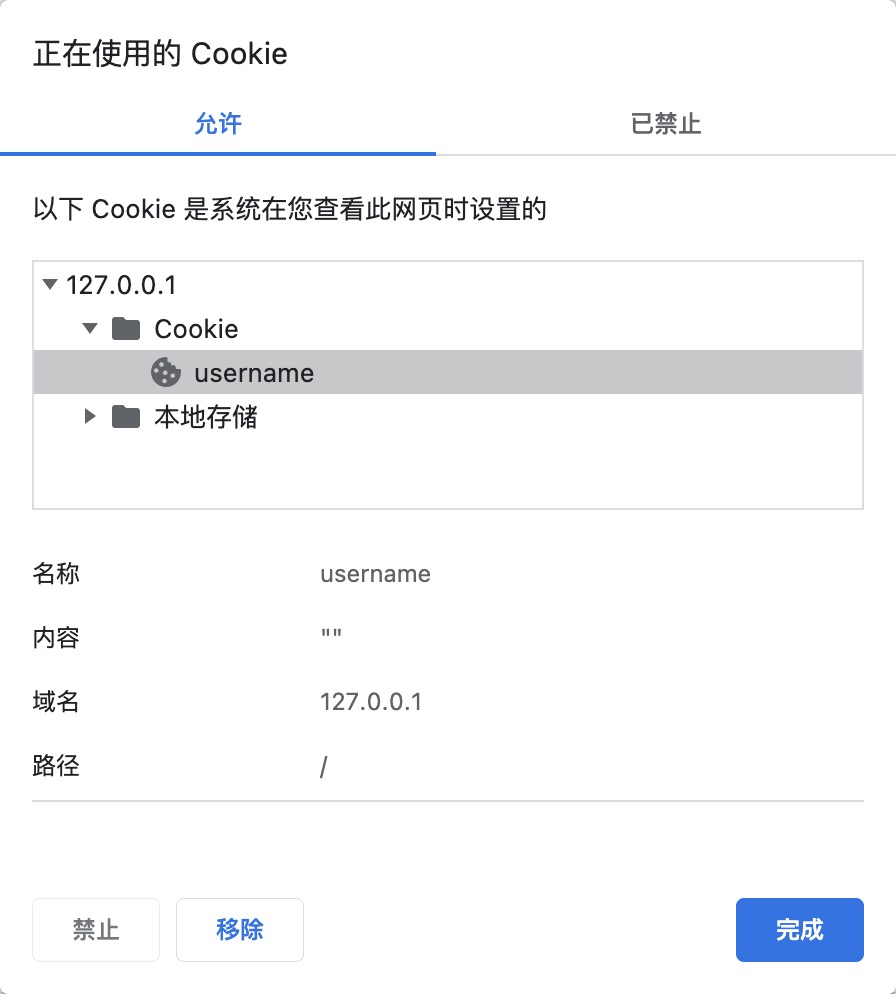Click the 名称 value showing username
Viewport: 896px width, 994px height.
(x=375, y=574)
